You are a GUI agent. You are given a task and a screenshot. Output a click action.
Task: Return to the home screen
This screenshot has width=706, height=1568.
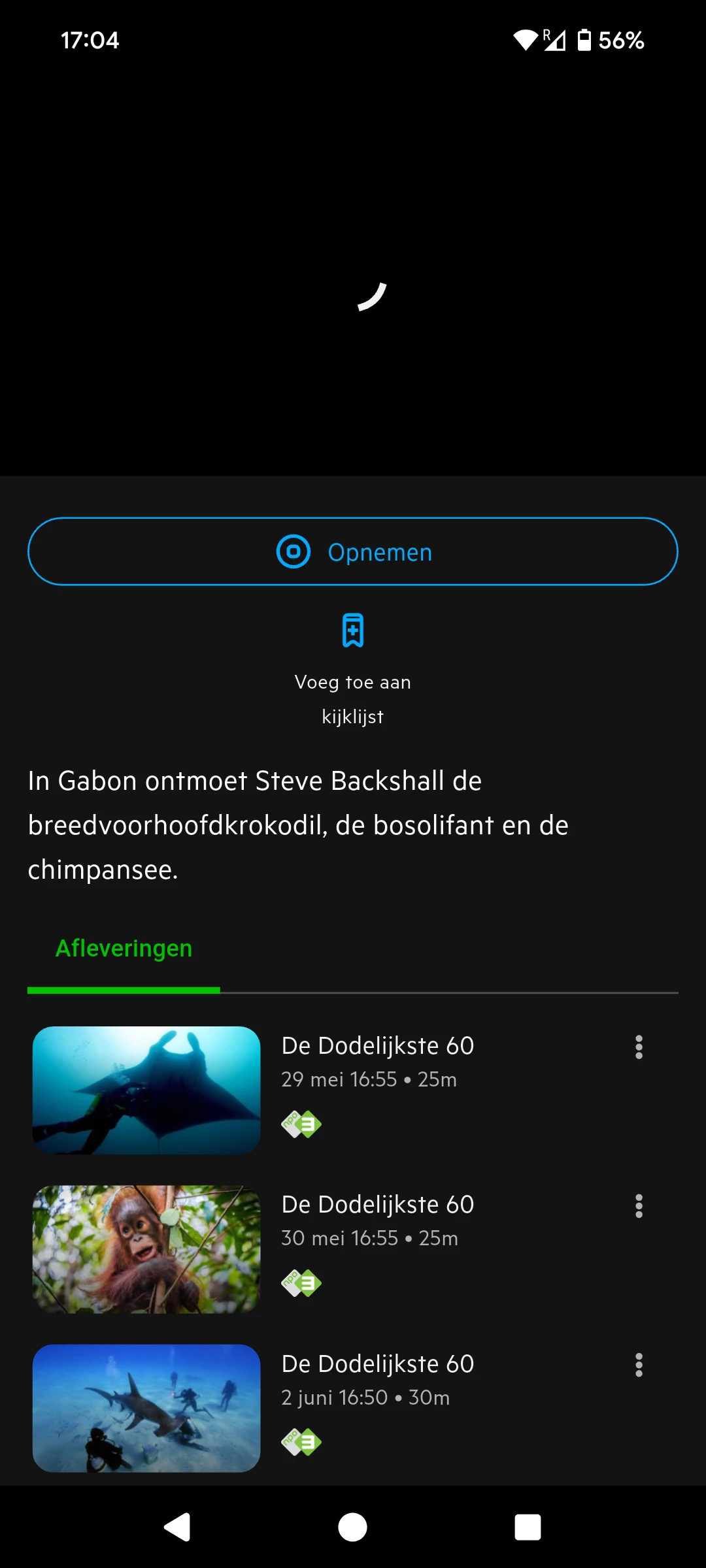click(353, 1527)
